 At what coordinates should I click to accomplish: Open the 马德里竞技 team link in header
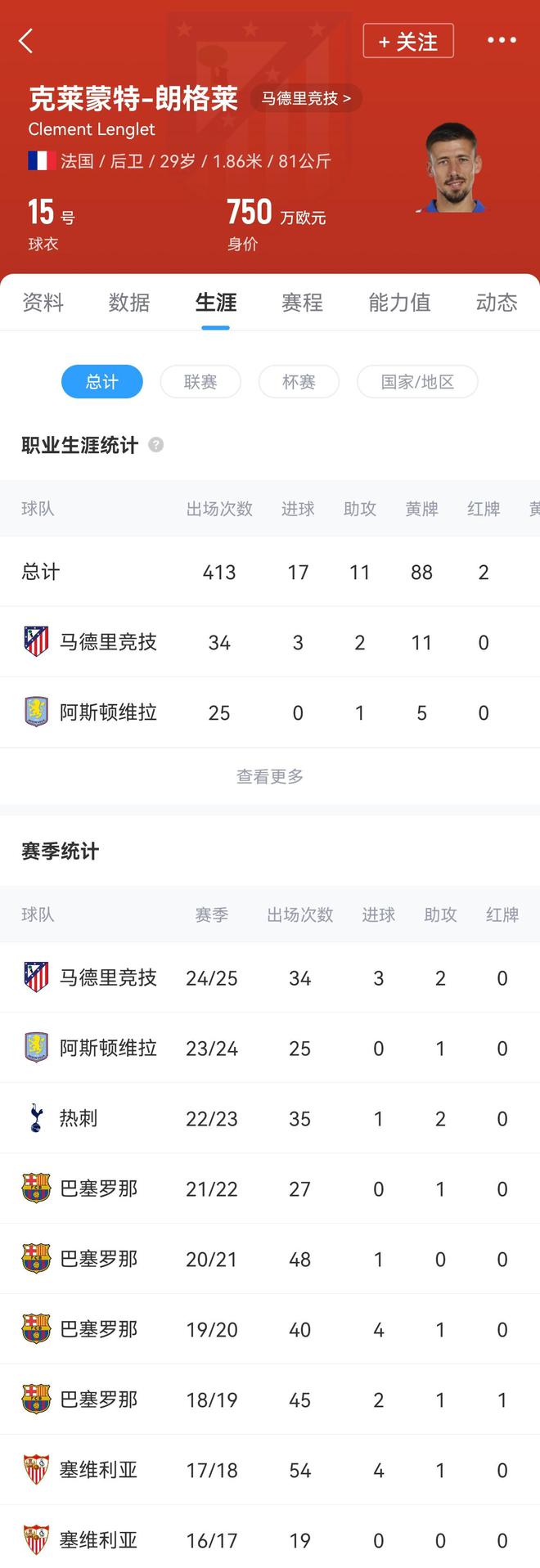coord(306,98)
